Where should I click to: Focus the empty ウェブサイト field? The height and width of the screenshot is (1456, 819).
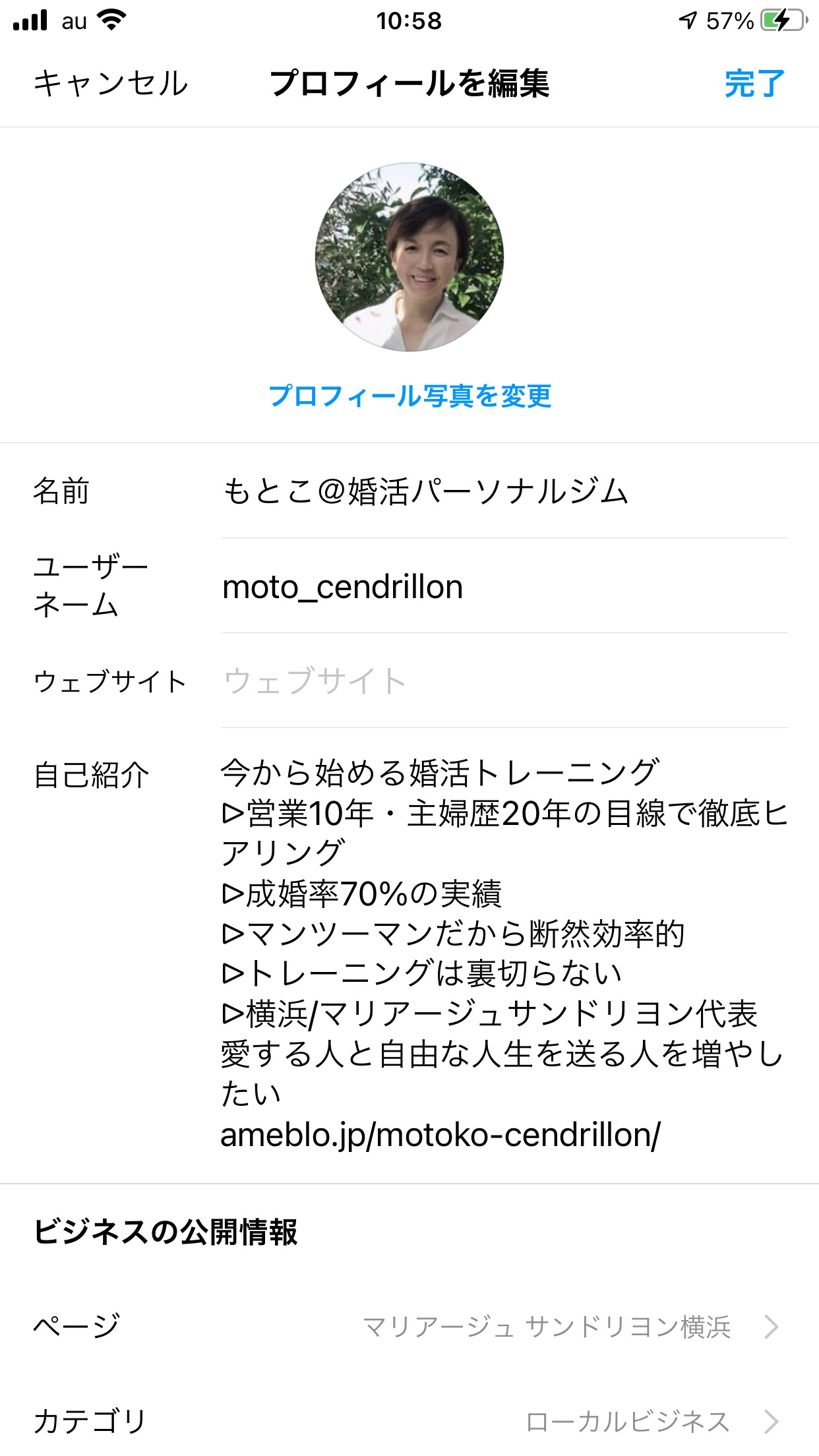[504, 681]
